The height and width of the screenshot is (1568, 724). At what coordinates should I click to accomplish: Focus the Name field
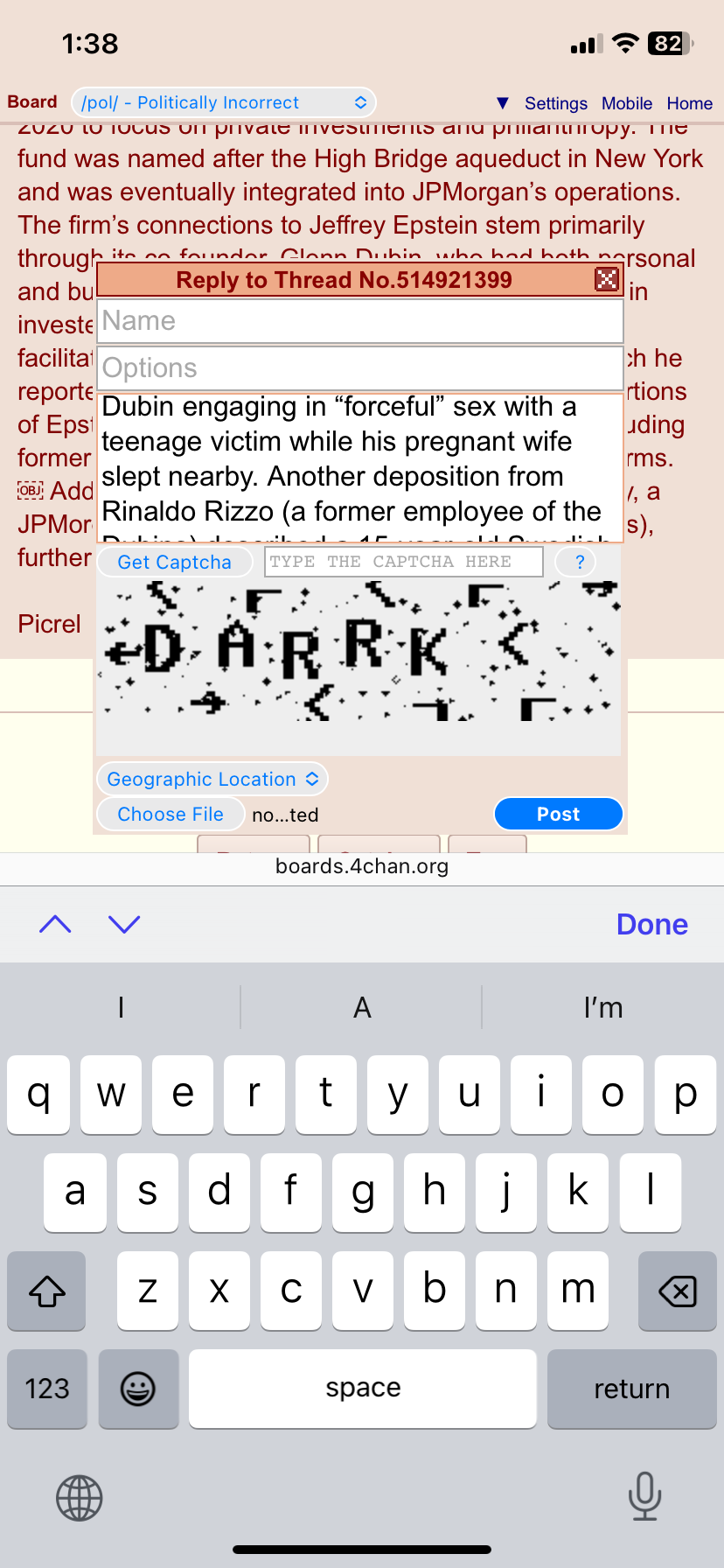coord(359,321)
